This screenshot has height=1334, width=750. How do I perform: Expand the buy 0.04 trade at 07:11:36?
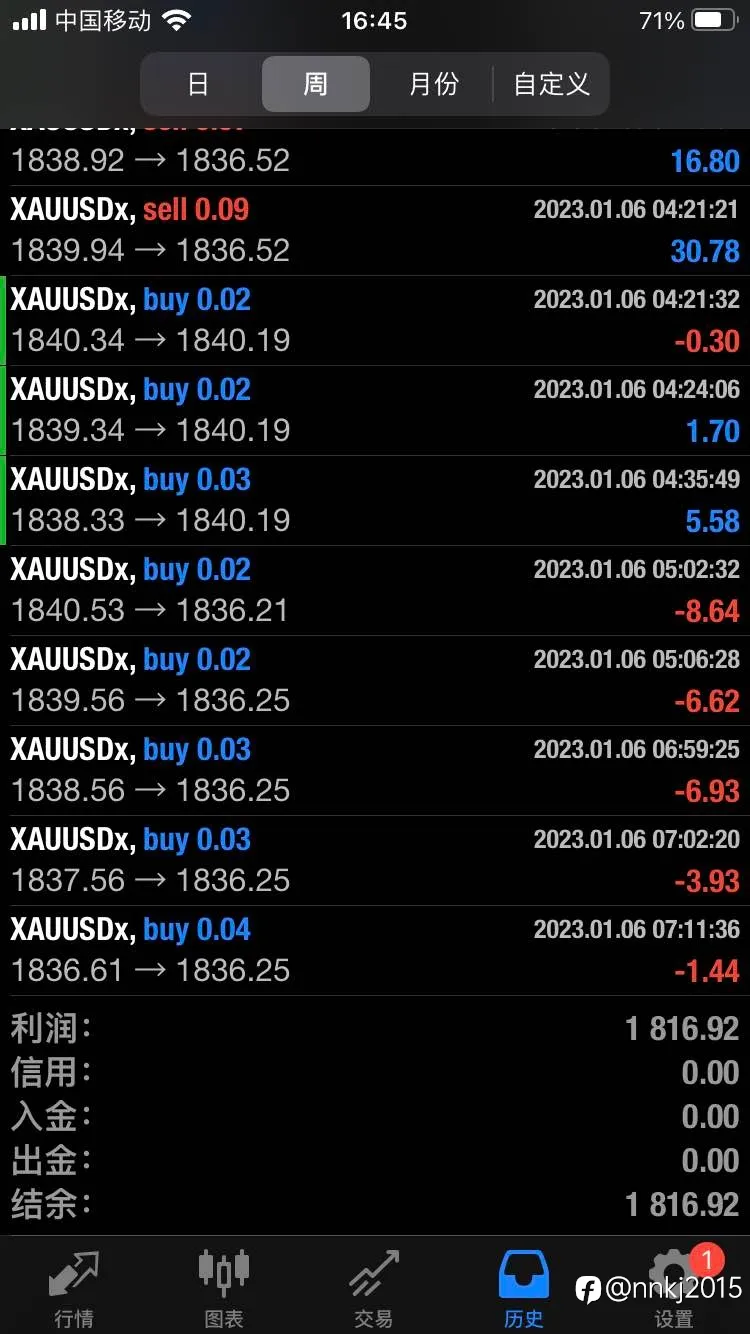pos(375,951)
